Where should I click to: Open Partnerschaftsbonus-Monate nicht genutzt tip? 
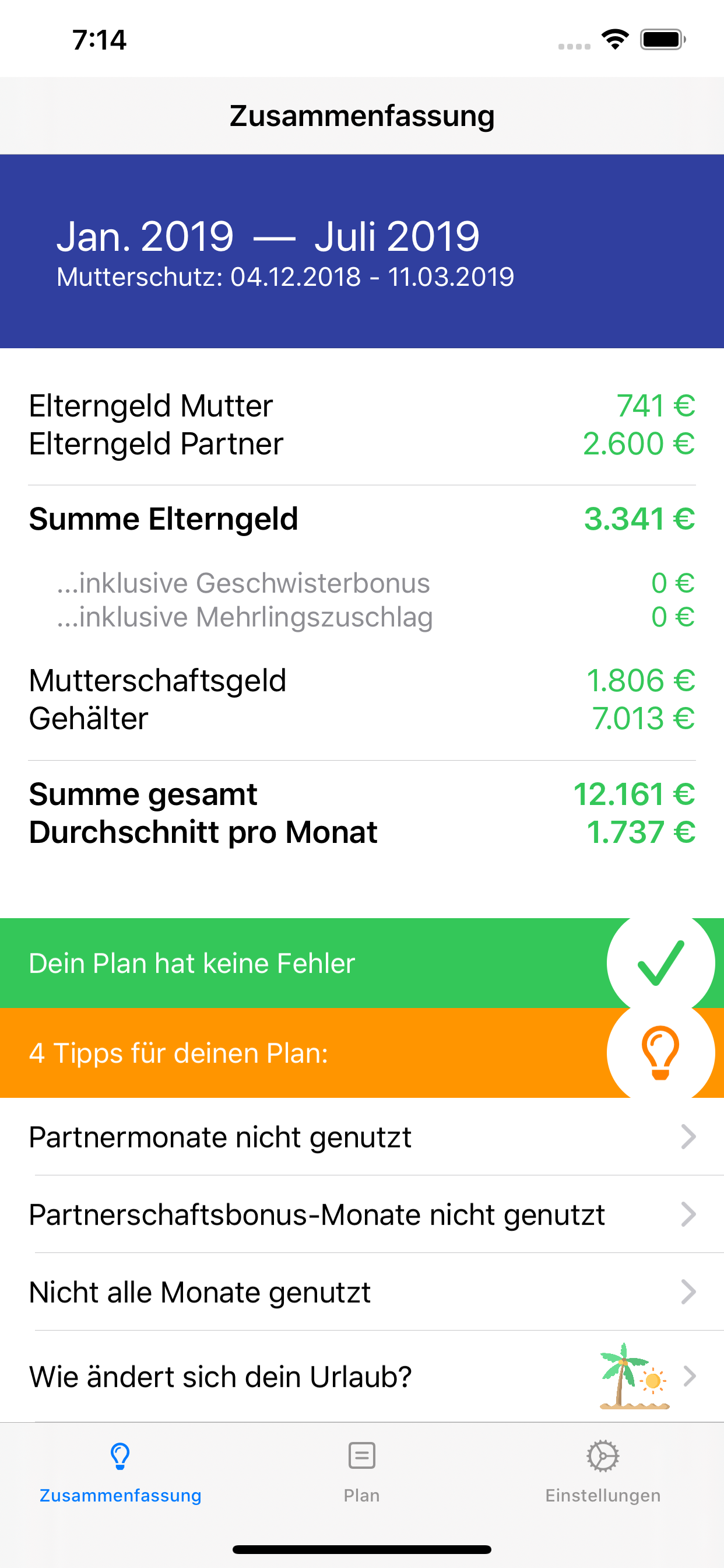point(362,1214)
